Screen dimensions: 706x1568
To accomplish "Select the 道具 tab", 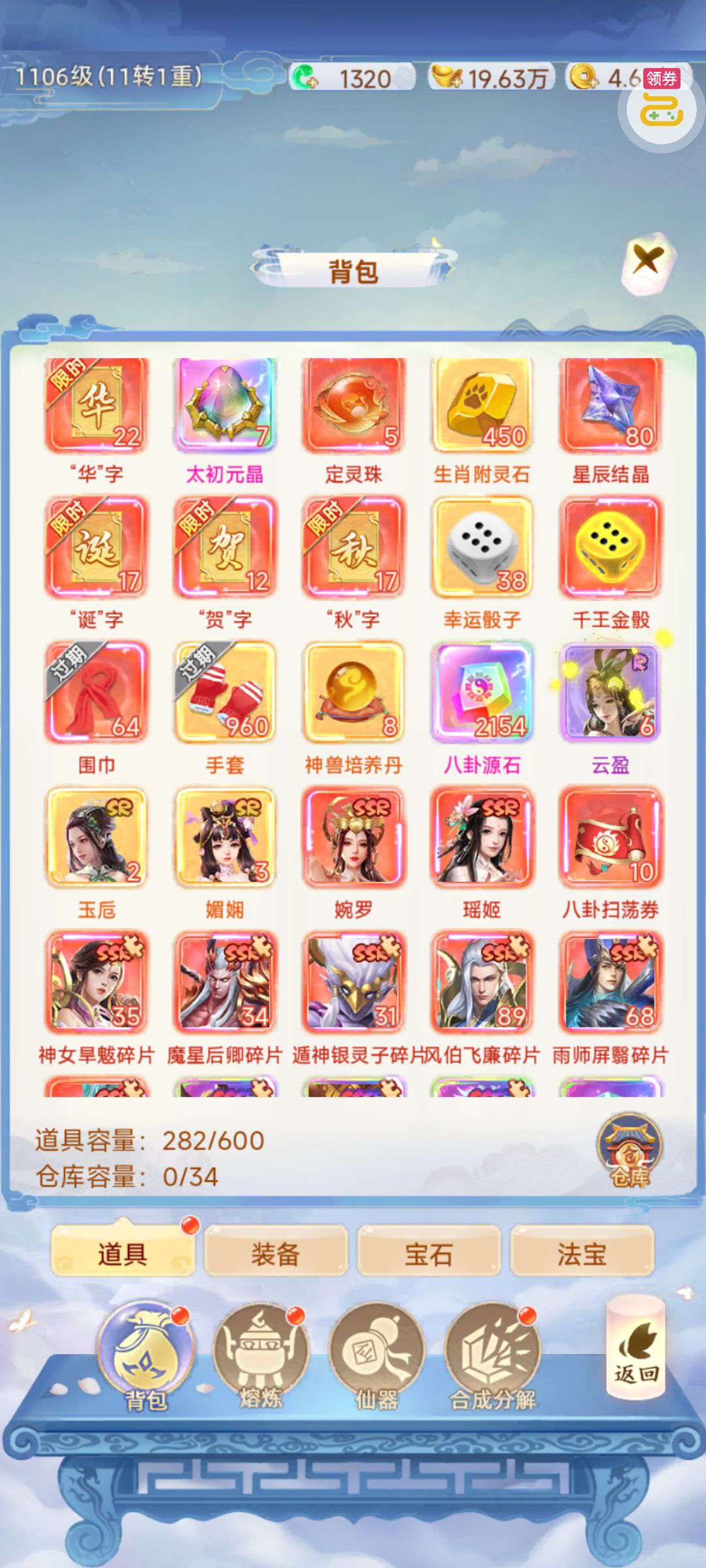I will point(122,1254).
